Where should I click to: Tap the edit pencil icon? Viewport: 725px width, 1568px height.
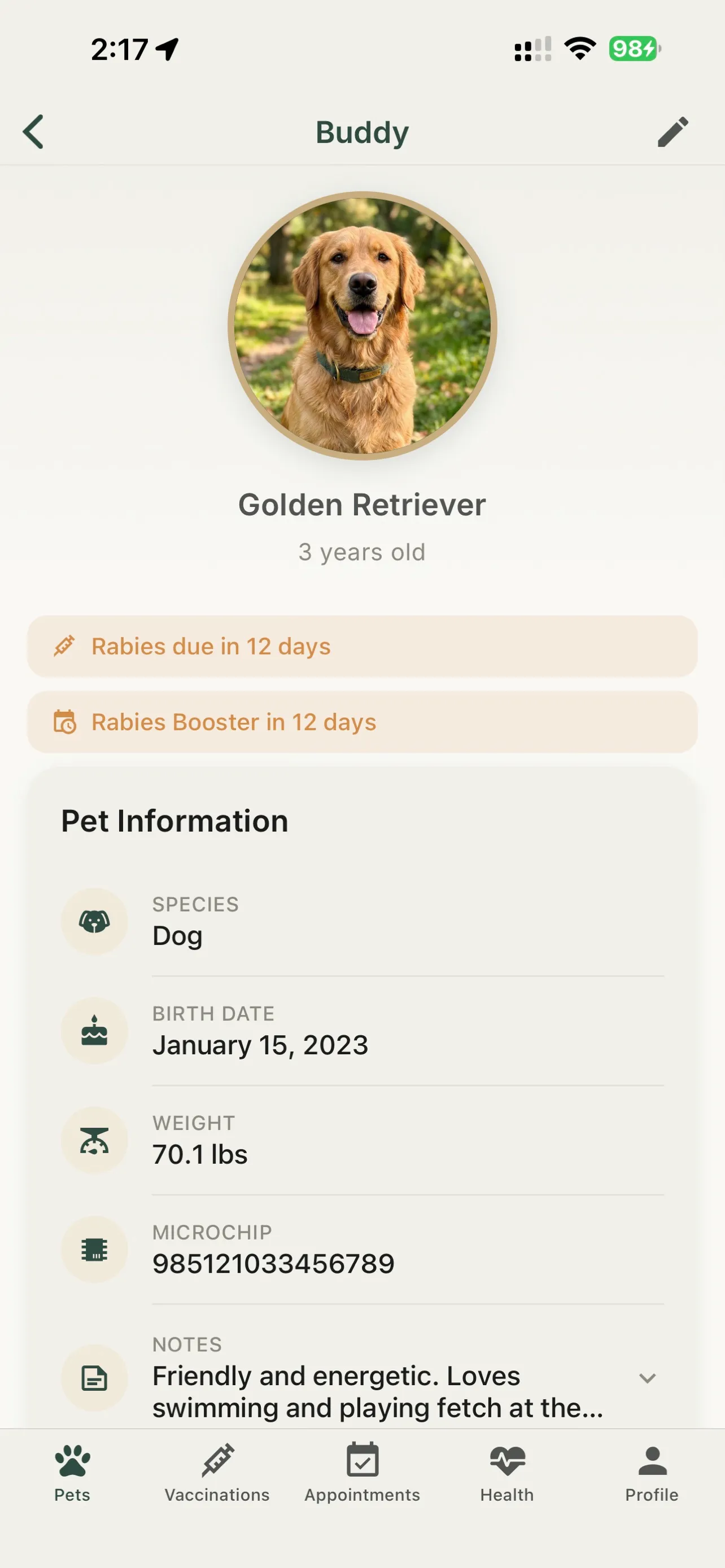coord(672,131)
